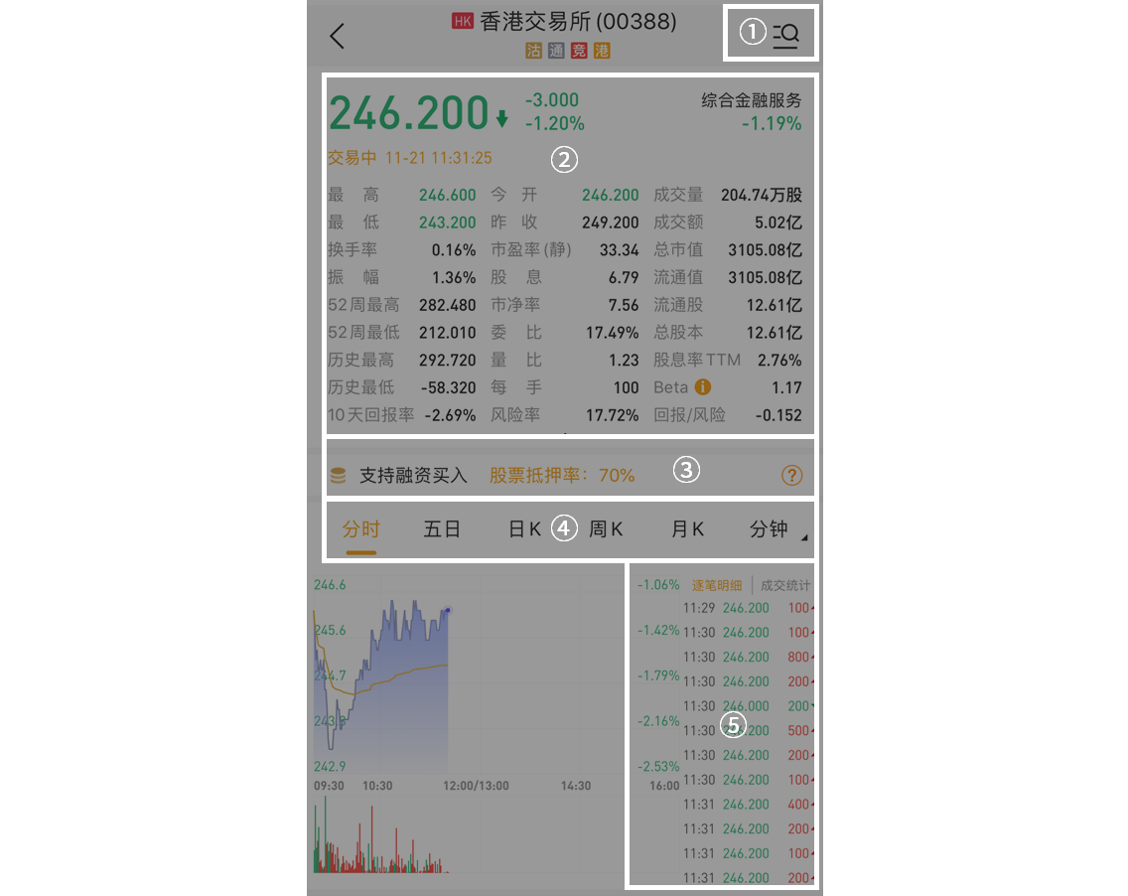
Task: Select the 逐笔明细 tab
Action: point(718,585)
